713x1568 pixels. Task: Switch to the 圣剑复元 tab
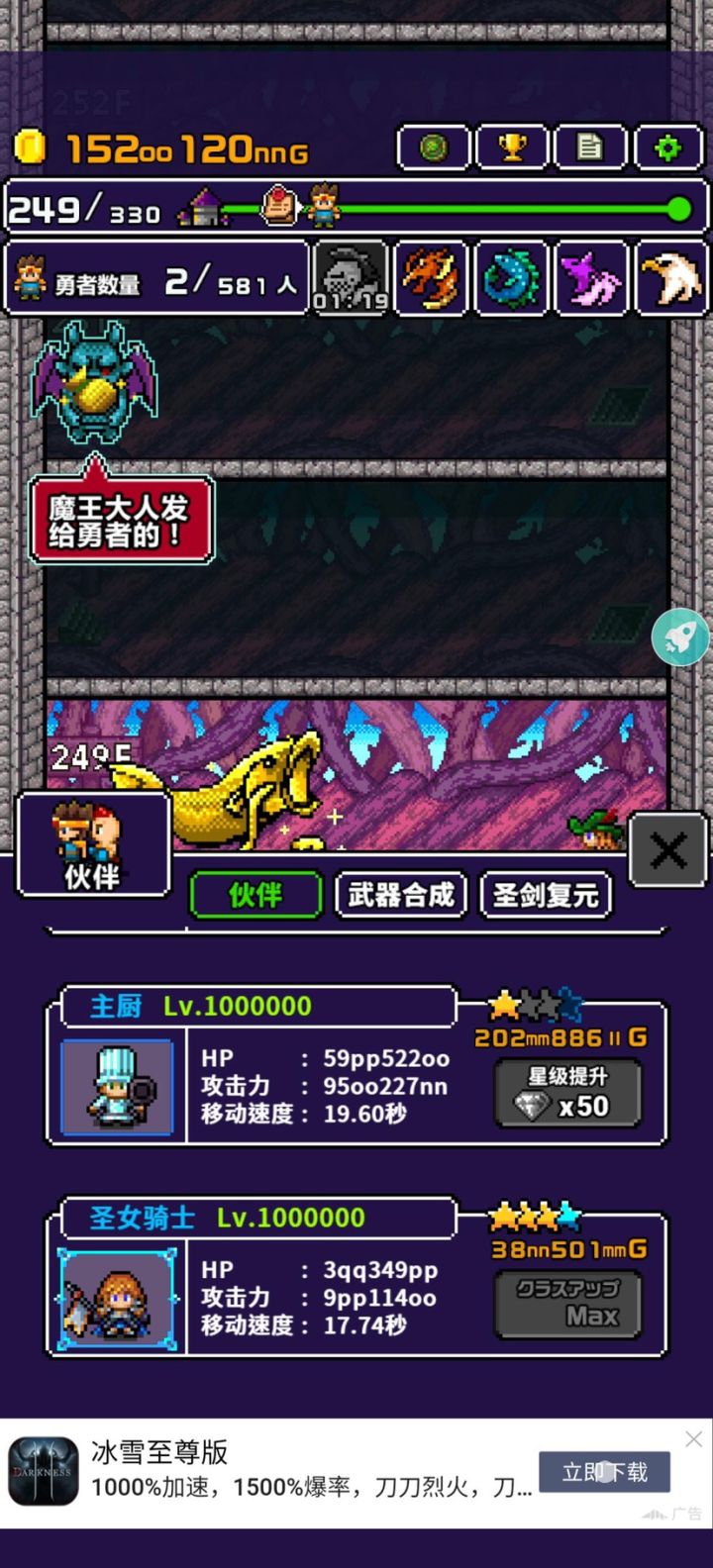tap(547, 894)
